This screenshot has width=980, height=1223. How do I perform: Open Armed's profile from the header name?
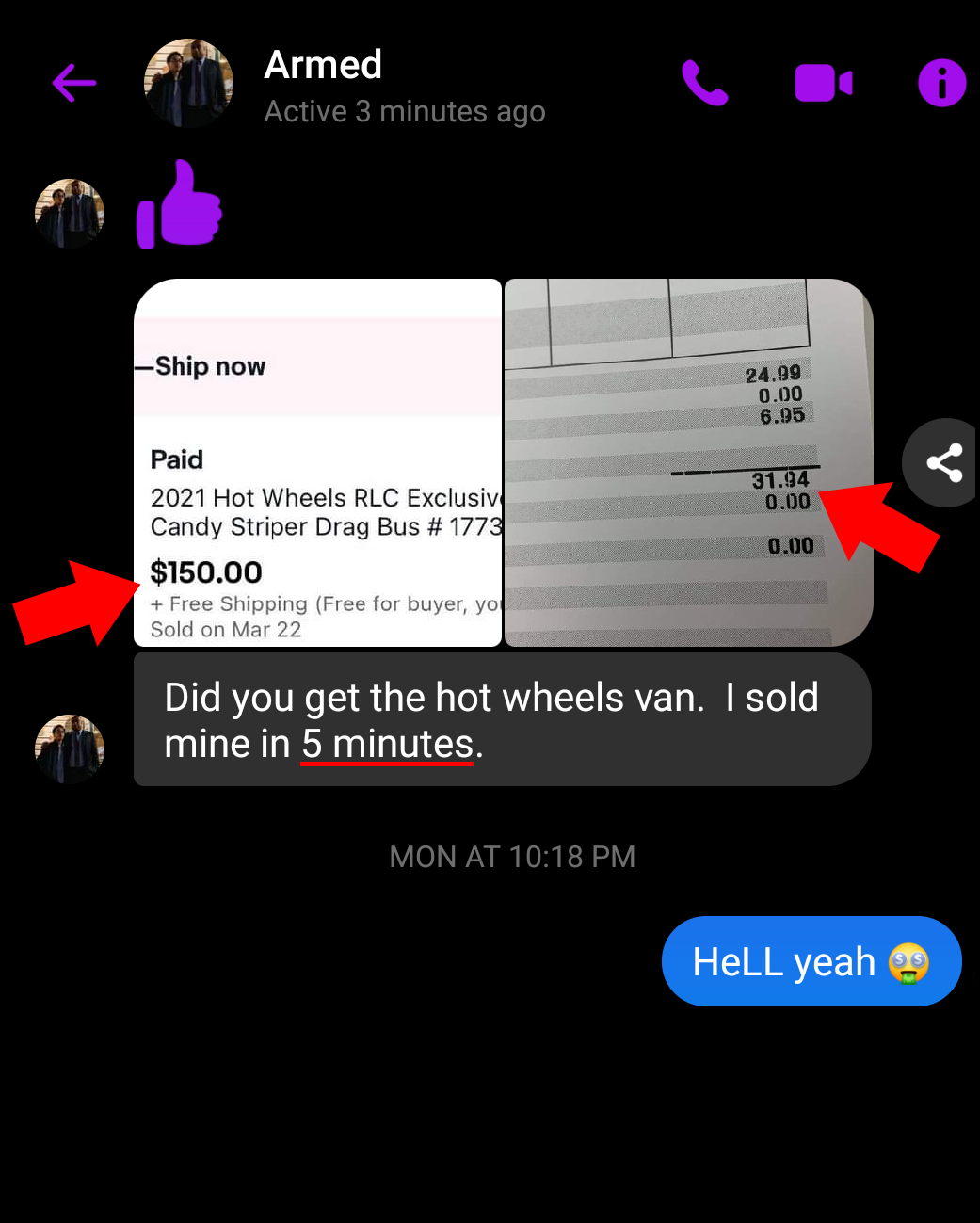pos(323,65)
